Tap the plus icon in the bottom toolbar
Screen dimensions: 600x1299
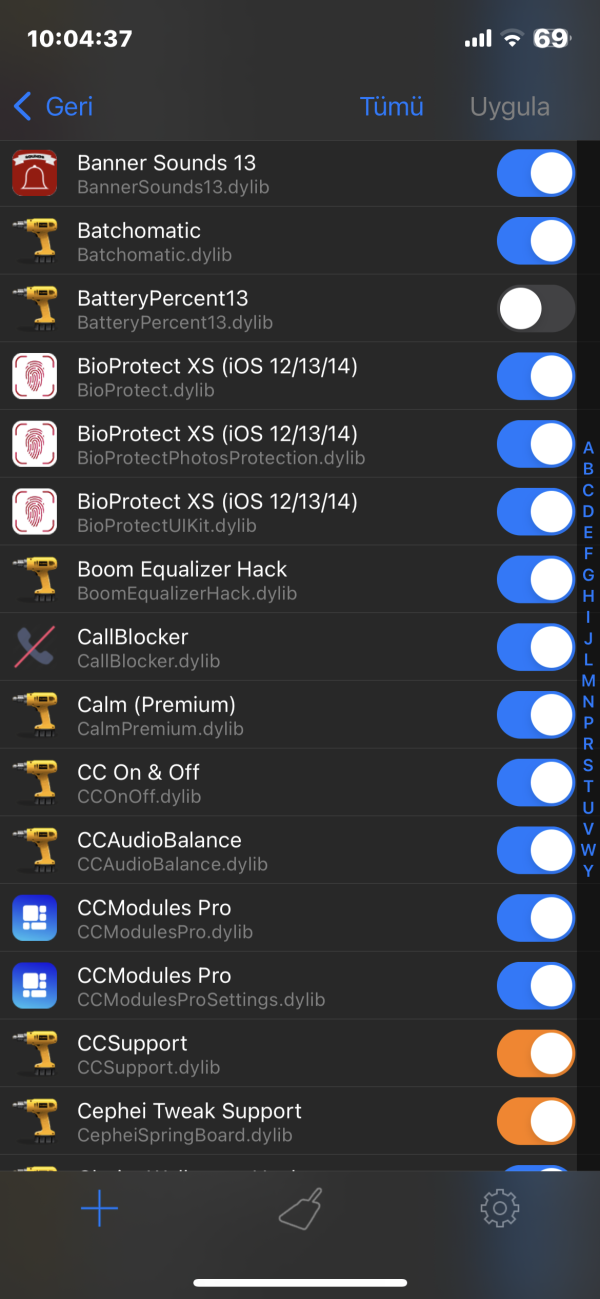pos(99,1209)
